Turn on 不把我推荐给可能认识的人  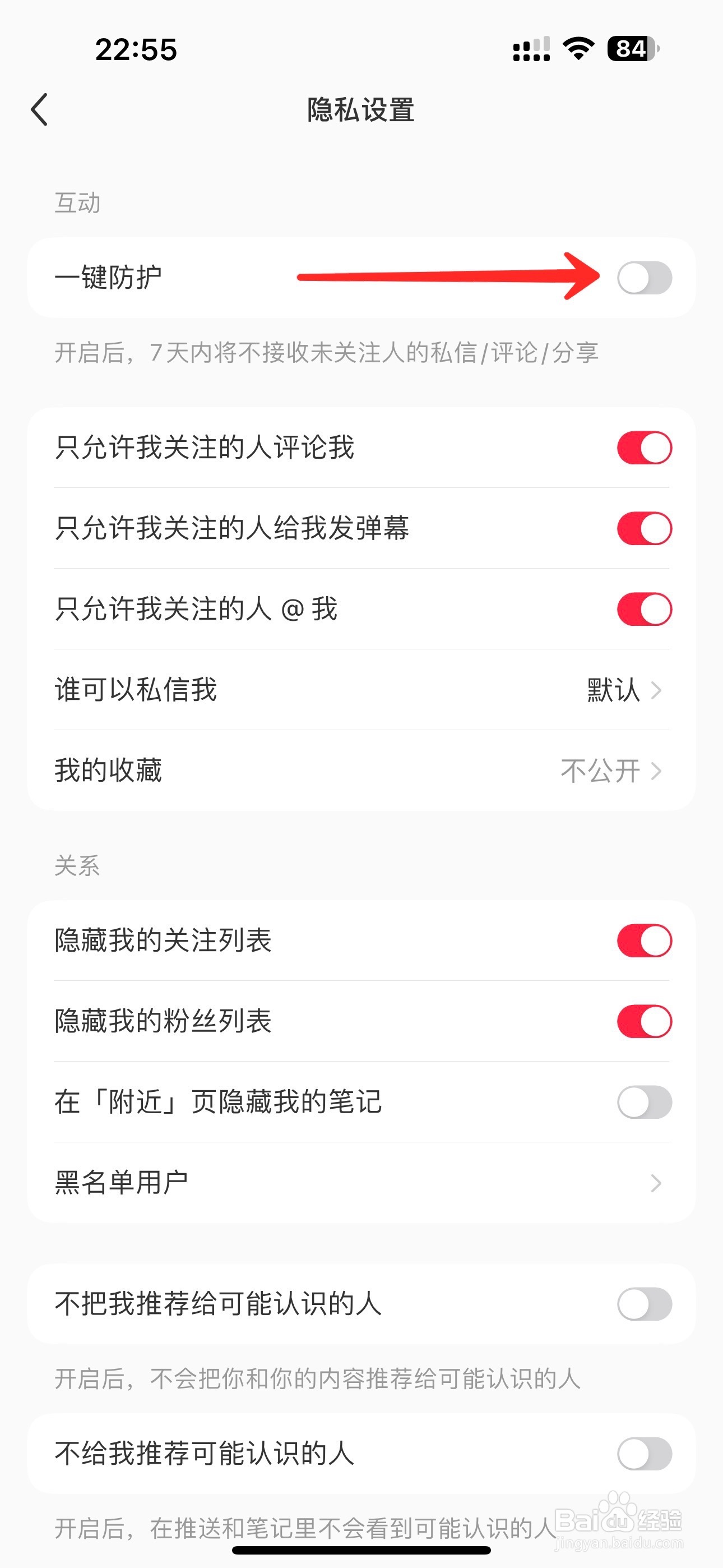644,1304
